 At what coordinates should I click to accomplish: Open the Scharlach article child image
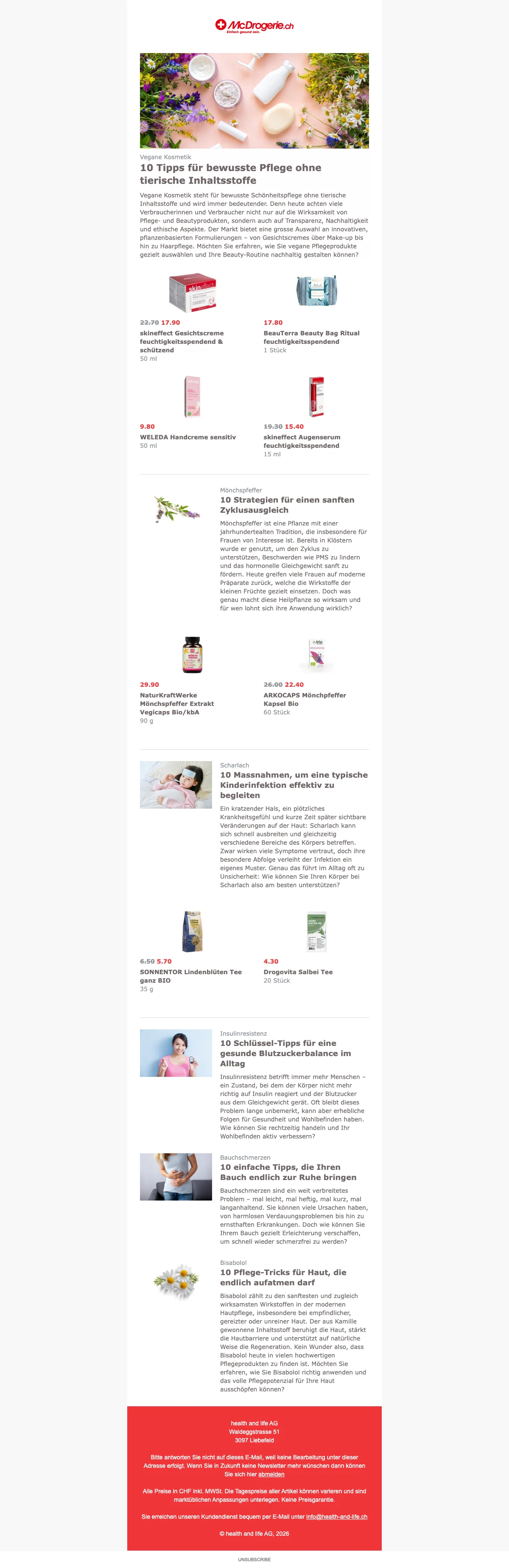(x=176, y=784)
